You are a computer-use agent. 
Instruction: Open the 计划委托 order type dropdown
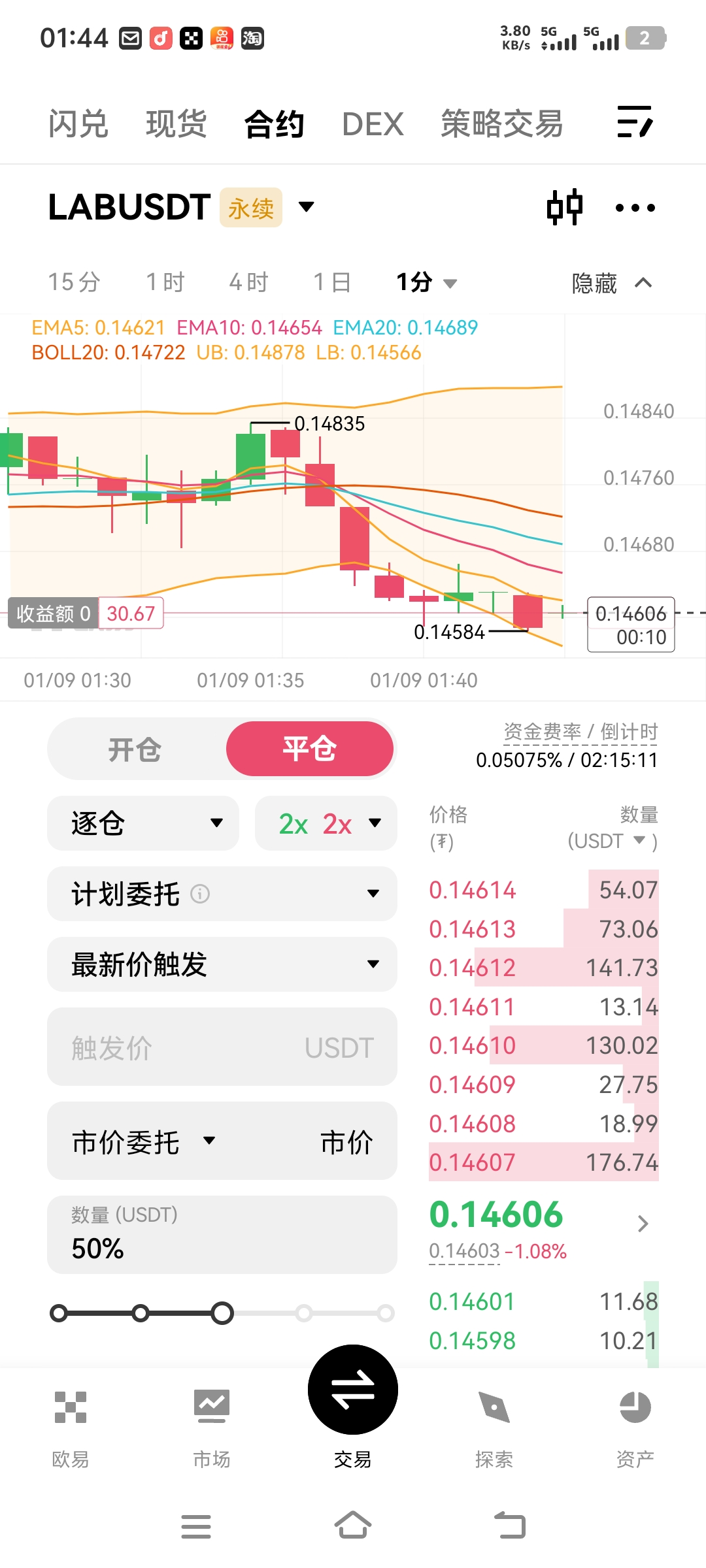[x=222, y=894]
